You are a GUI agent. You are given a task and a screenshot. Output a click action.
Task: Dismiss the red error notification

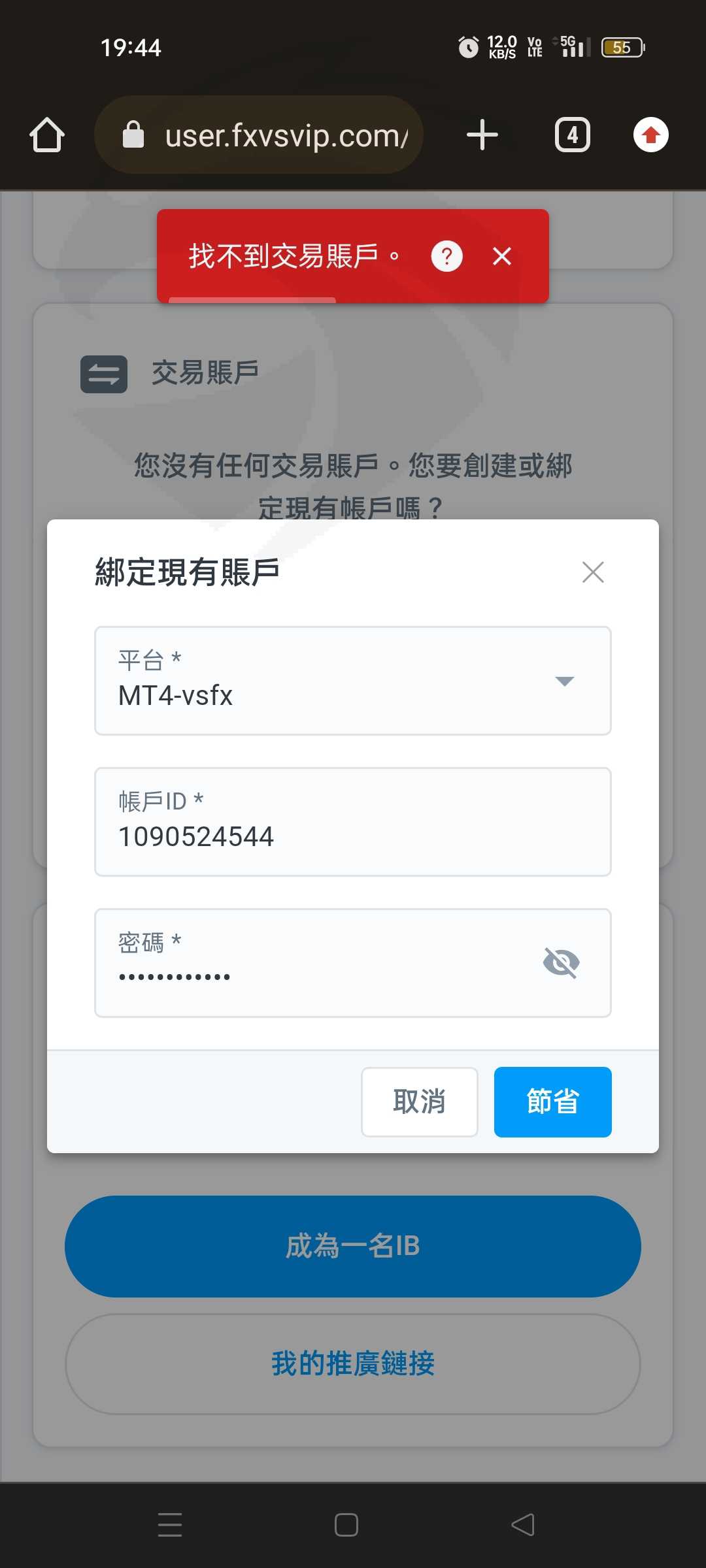502,256
